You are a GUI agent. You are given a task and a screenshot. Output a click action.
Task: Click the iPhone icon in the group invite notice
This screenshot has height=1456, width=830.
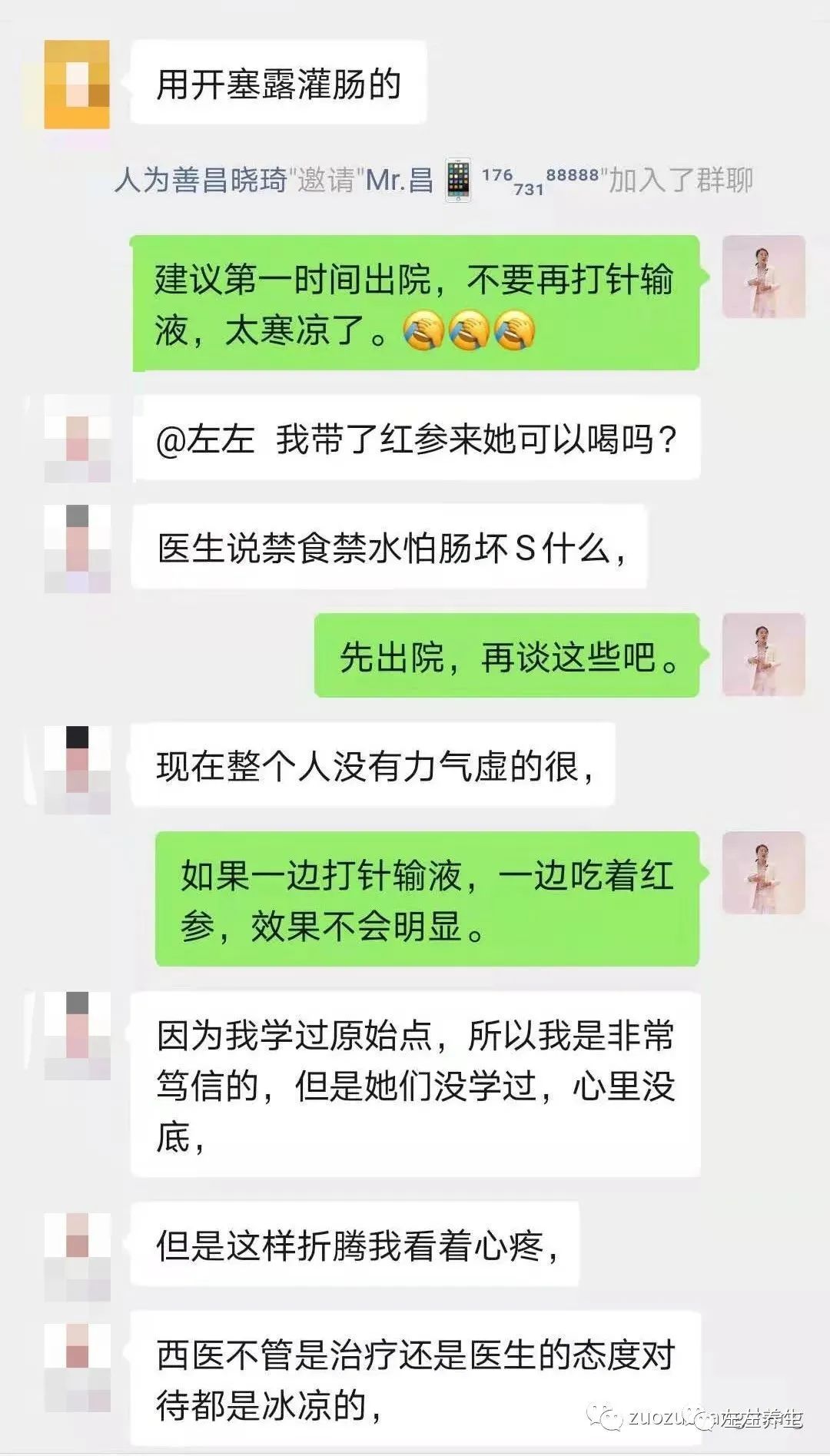tap(459, 178)
